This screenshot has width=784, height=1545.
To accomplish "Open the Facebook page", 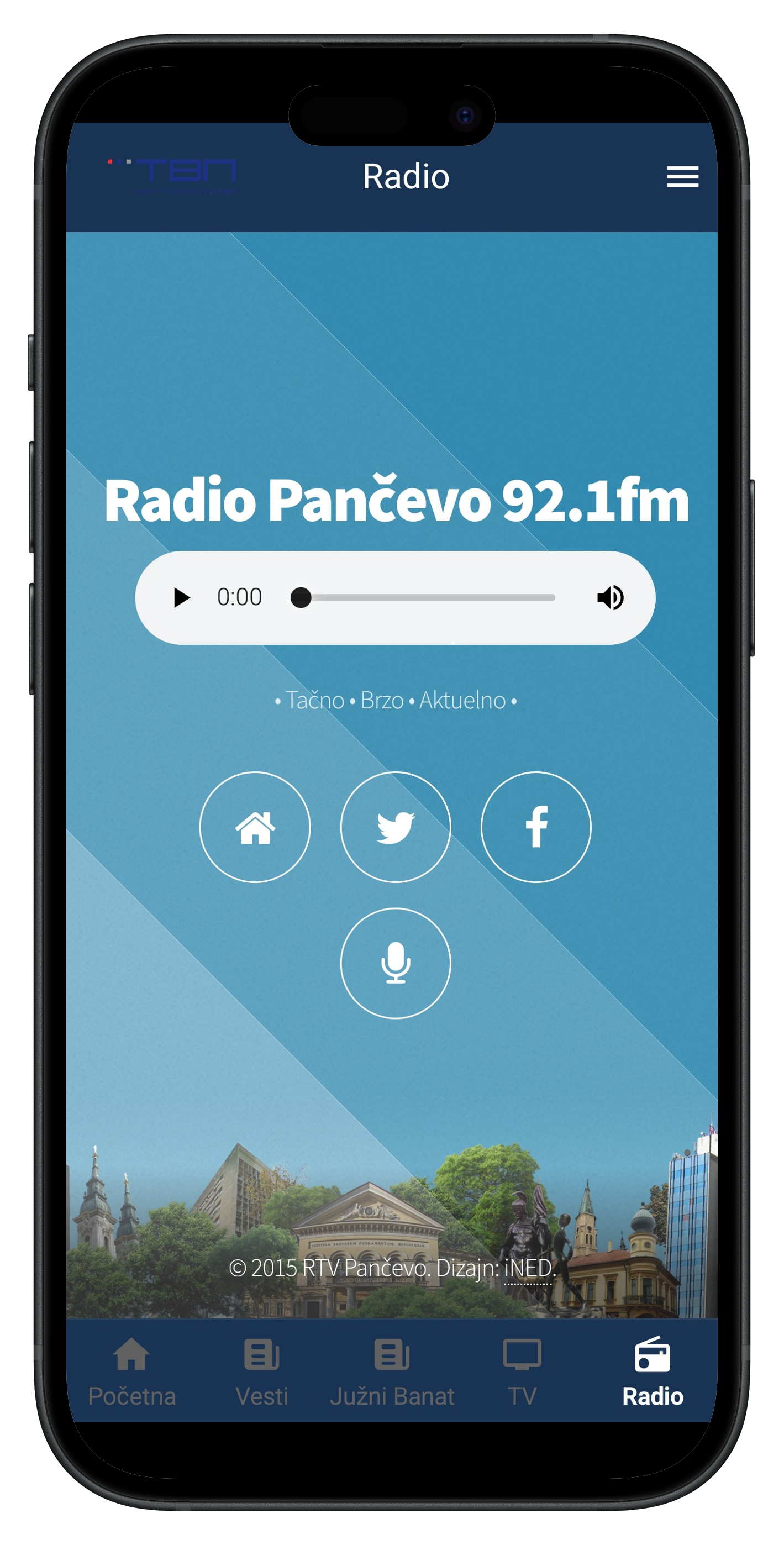I will 536,827.
